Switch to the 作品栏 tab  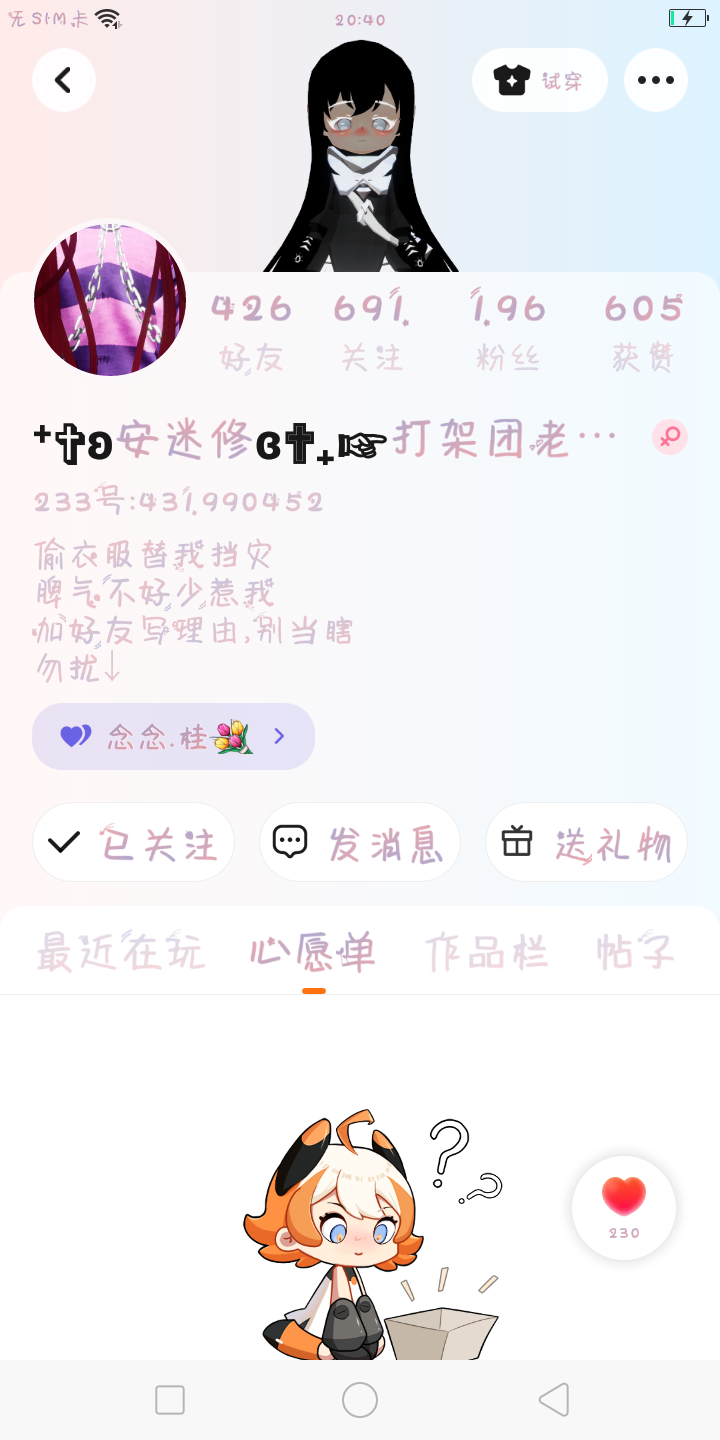(x=486, y=953)
